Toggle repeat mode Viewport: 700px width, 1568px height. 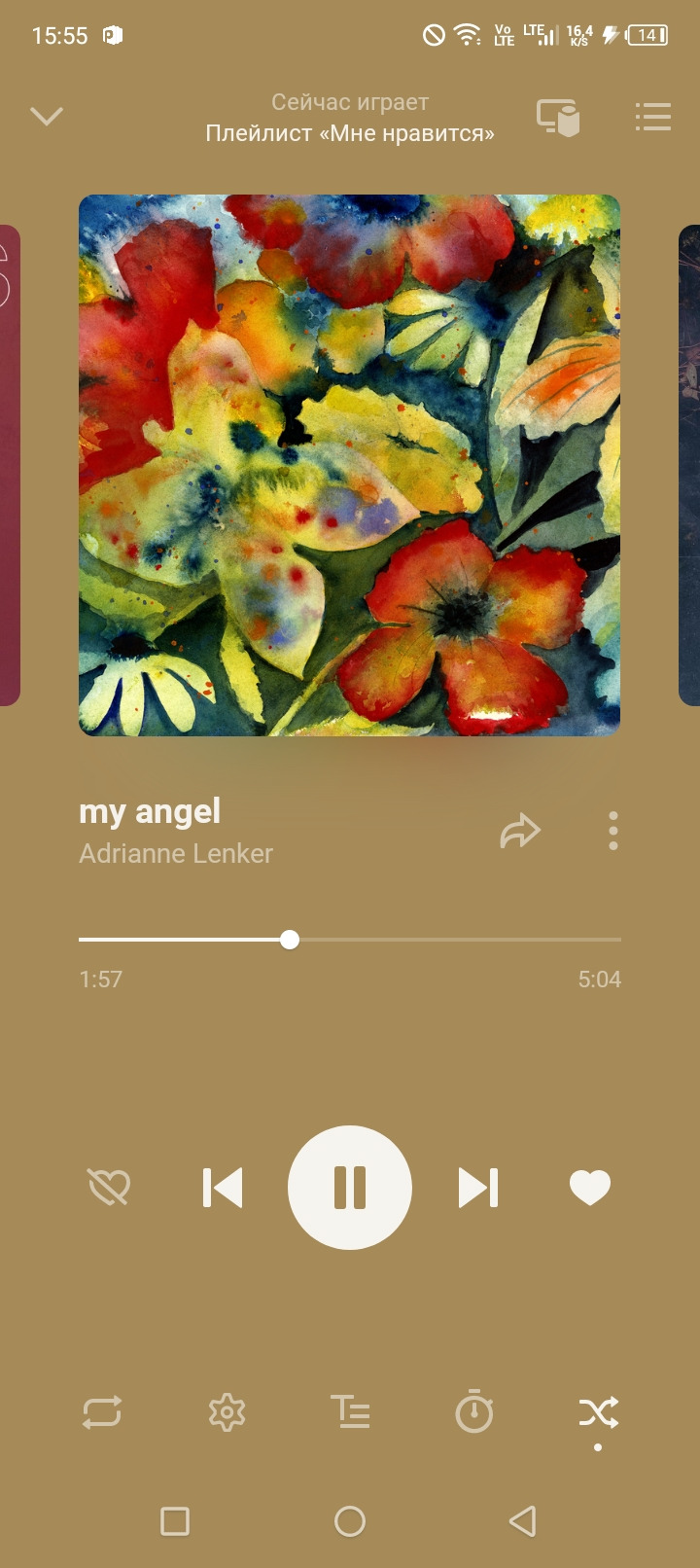tap(102, 1412)
